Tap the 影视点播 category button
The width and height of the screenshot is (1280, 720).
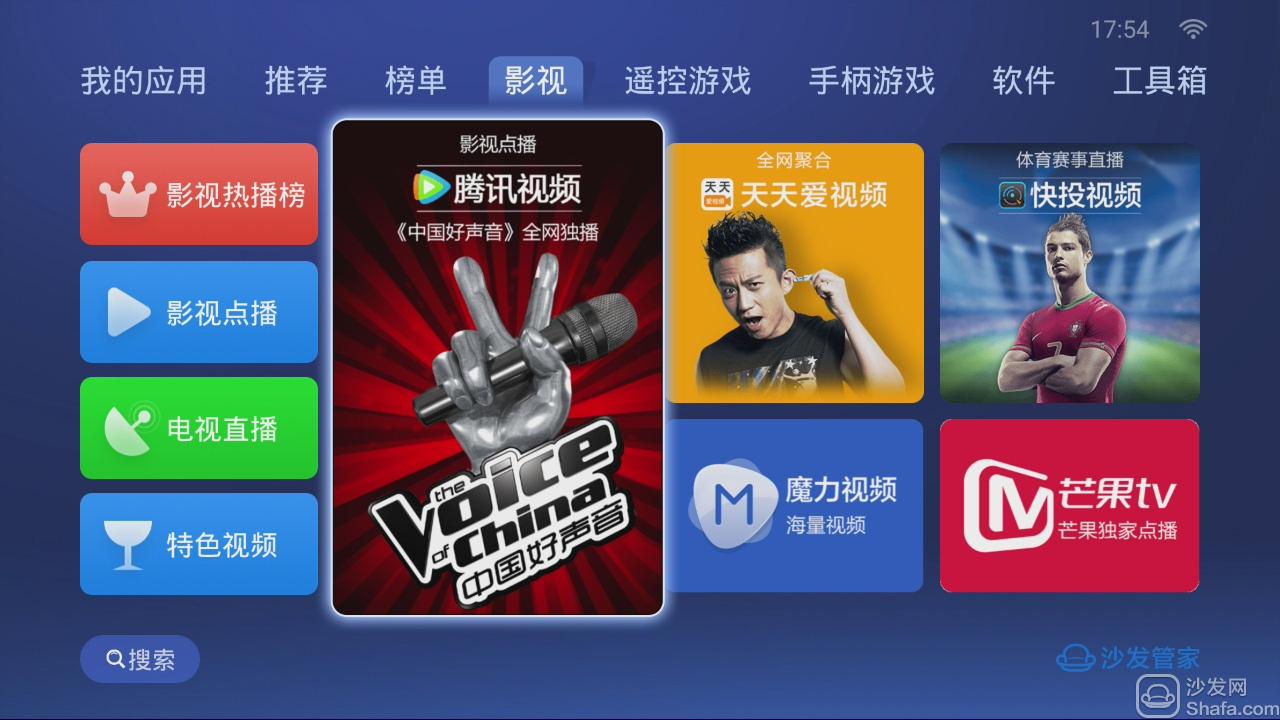pos(199,312)
